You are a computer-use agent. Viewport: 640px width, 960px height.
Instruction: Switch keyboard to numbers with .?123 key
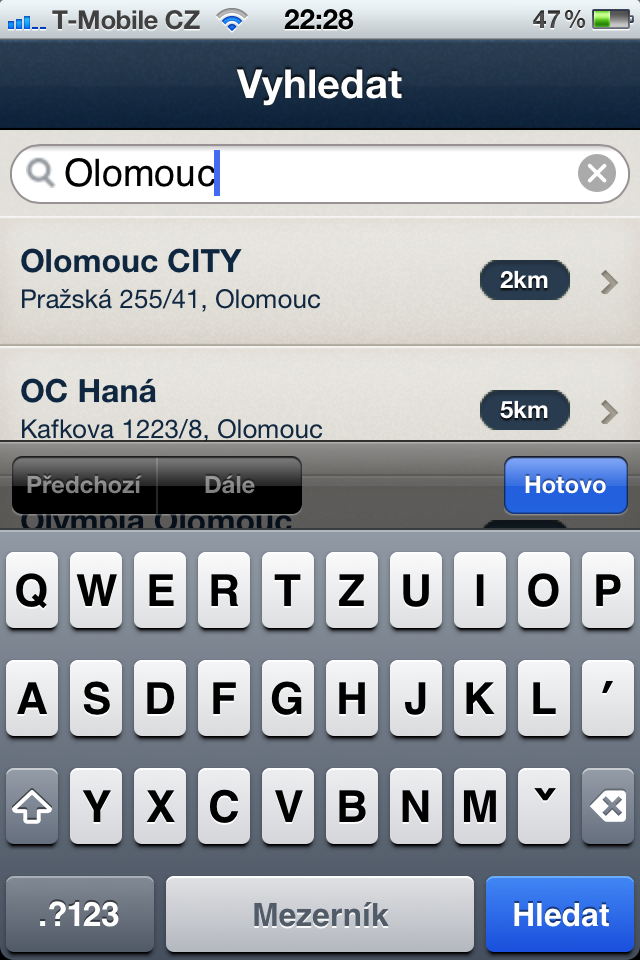click(x=80, y=914)
